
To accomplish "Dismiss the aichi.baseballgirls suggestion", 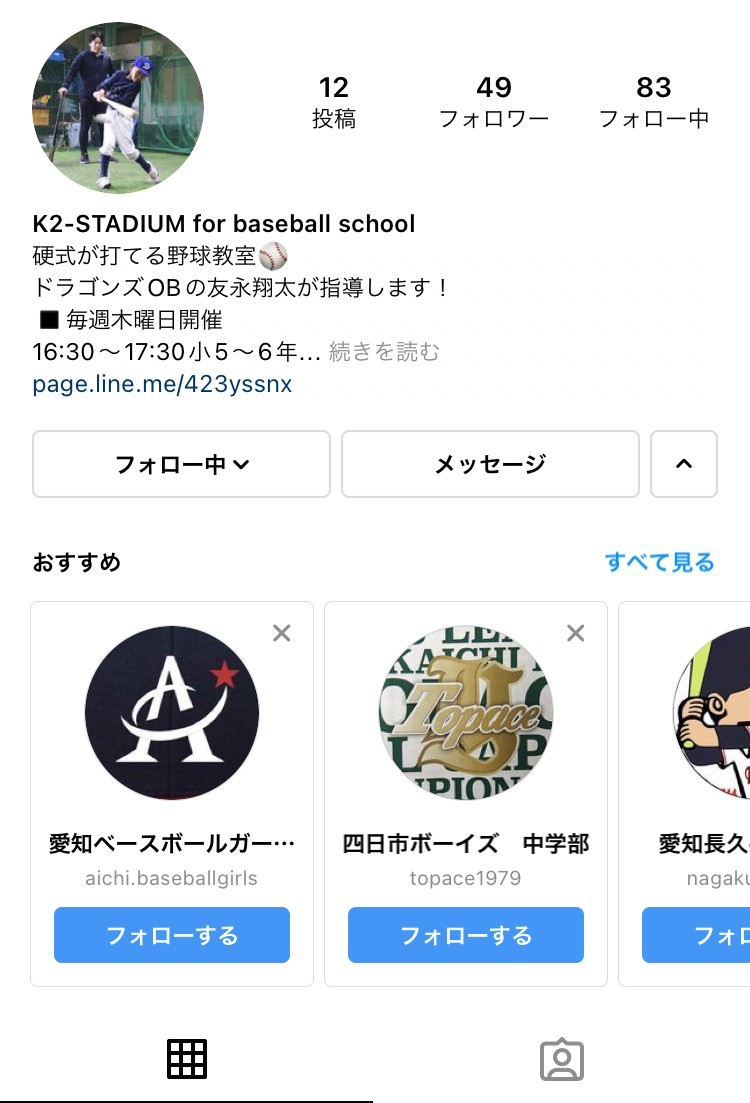I will [x=282, y=633].
